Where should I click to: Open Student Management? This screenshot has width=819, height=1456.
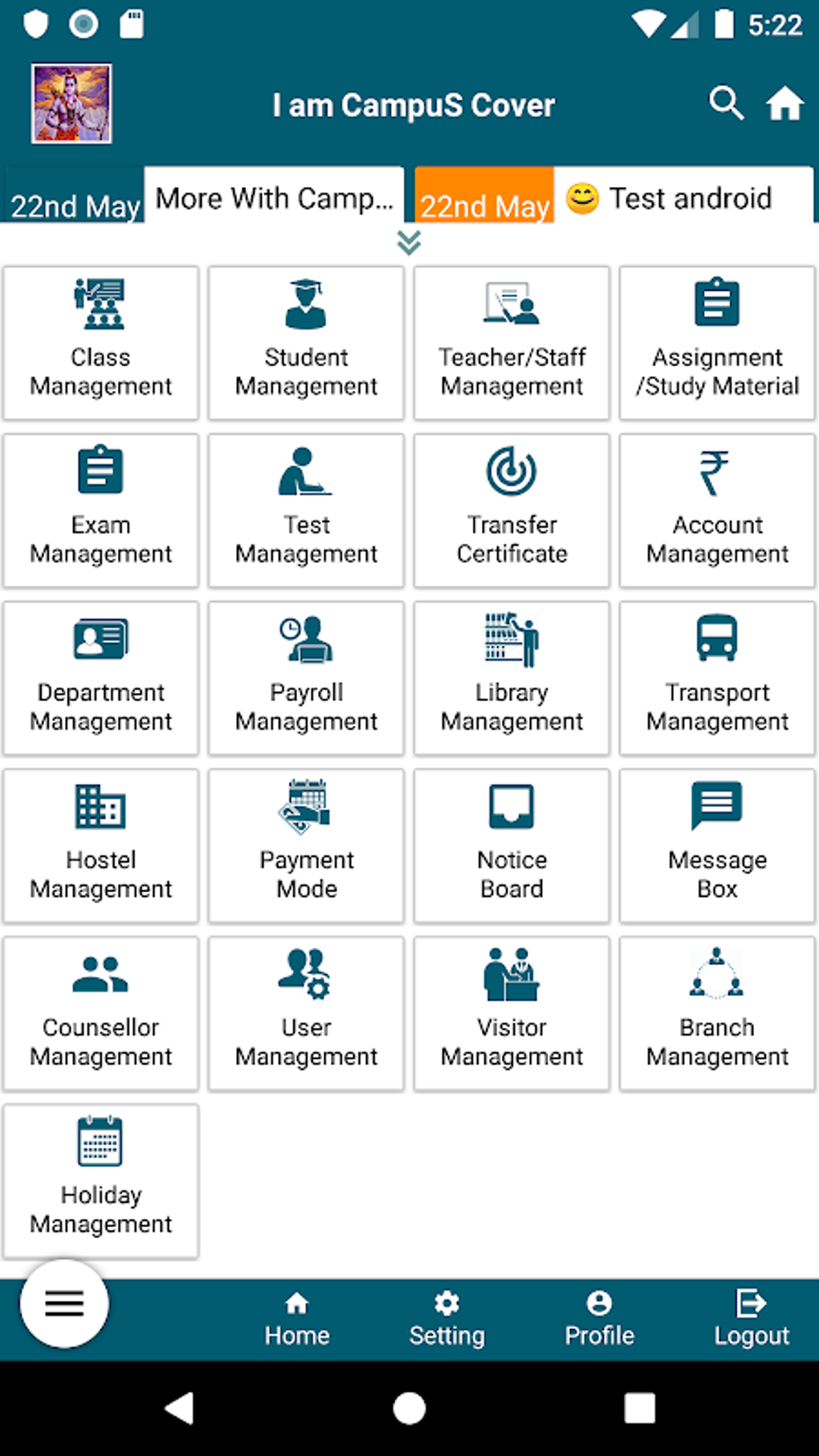tap(306, 343)
